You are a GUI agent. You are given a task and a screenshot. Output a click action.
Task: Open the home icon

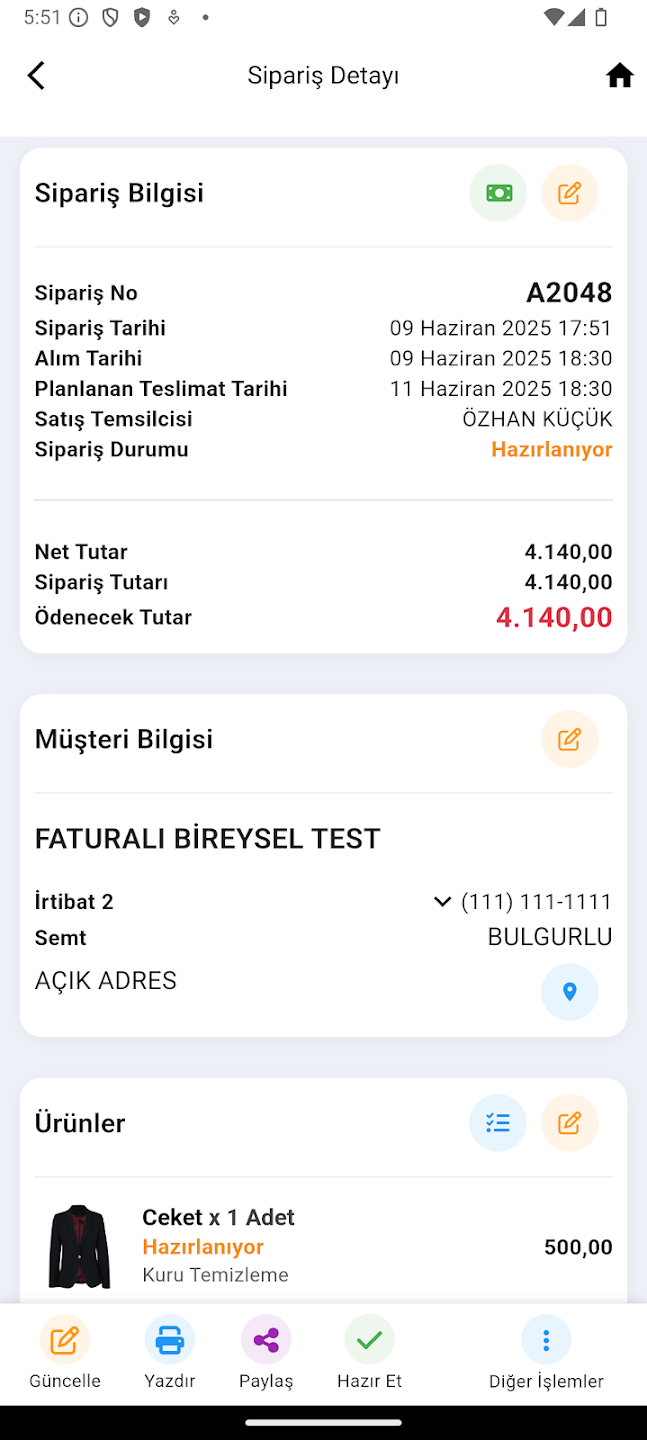(619, 76)
